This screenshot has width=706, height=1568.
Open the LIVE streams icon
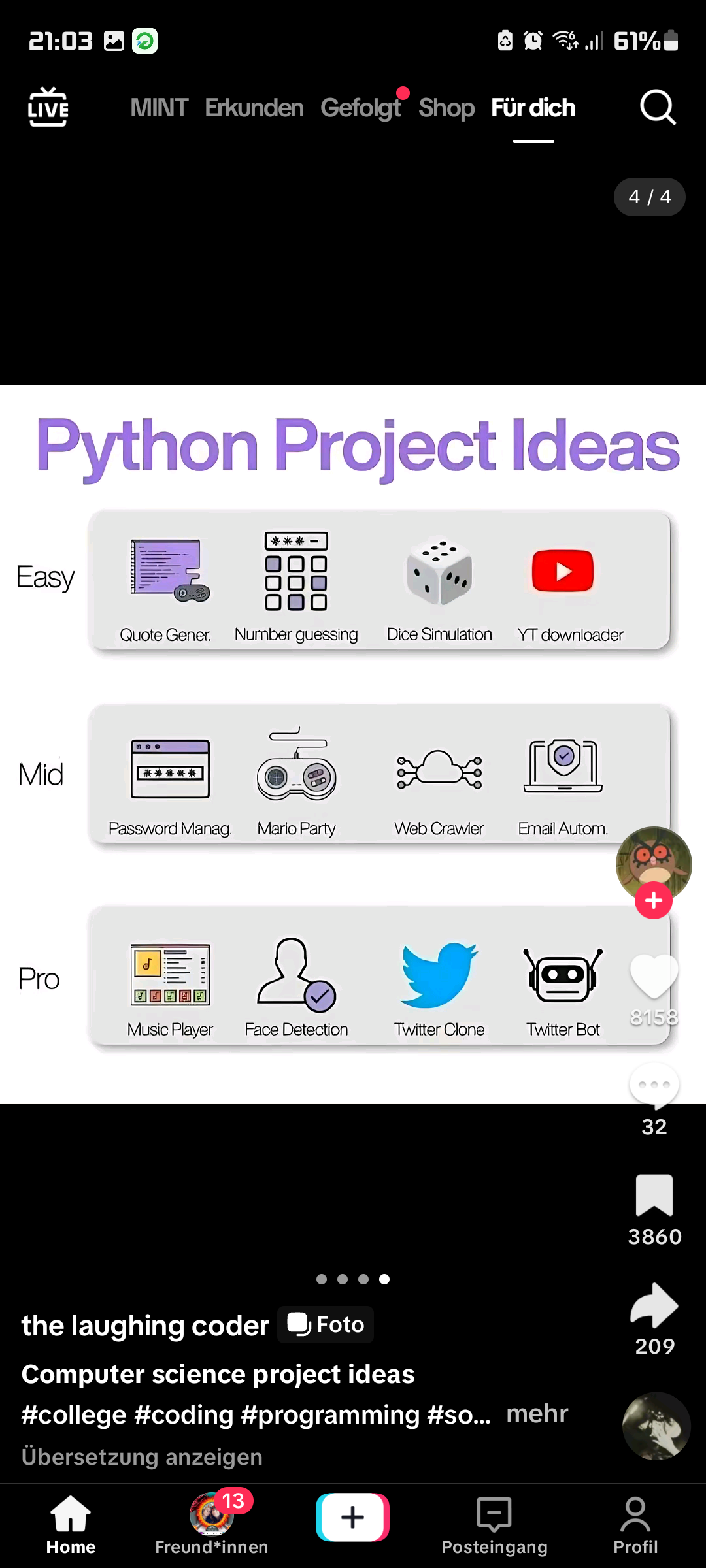48,107
